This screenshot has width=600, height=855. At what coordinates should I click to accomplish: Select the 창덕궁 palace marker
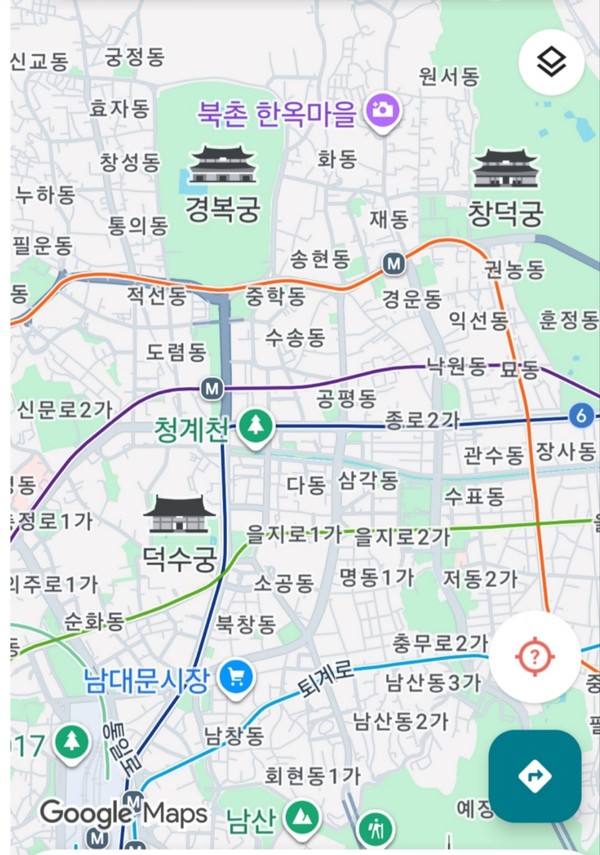[x=506, y=169]
